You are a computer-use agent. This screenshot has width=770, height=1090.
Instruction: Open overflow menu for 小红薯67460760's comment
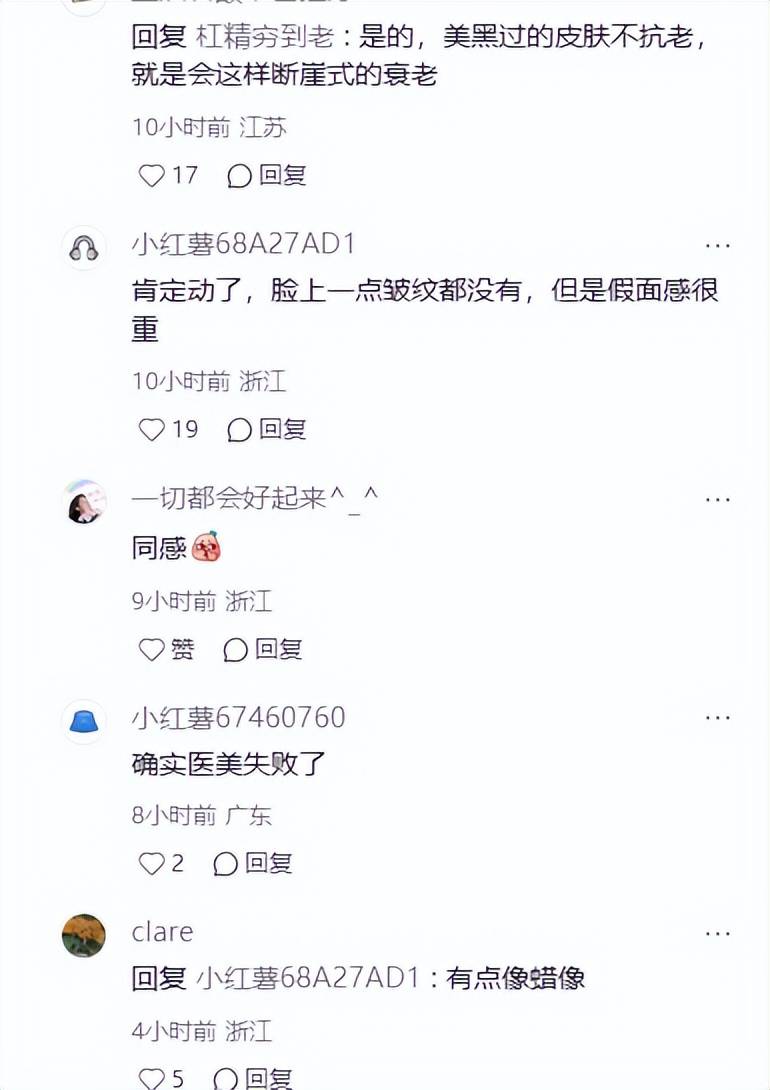718,718
